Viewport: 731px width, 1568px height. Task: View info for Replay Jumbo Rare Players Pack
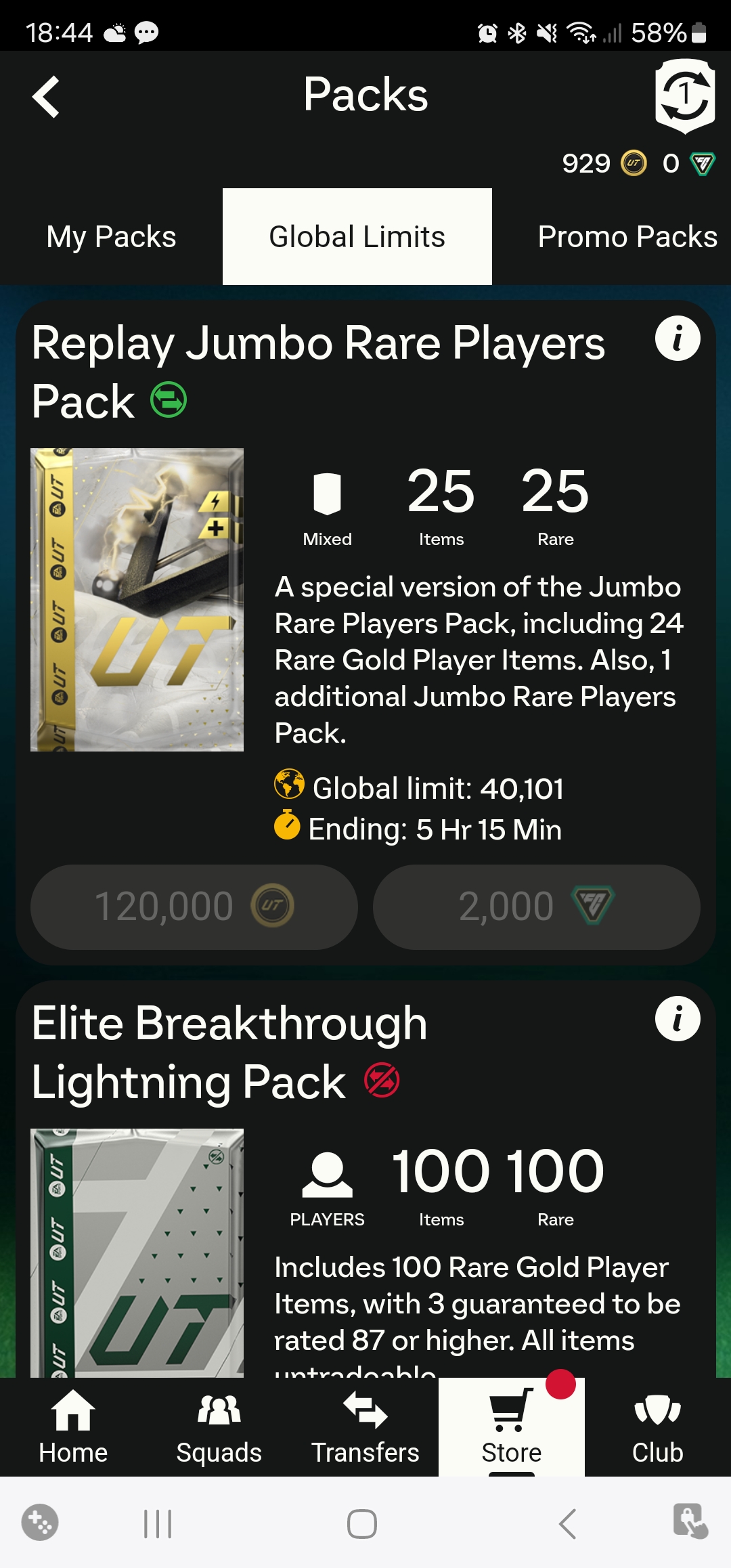678,338
